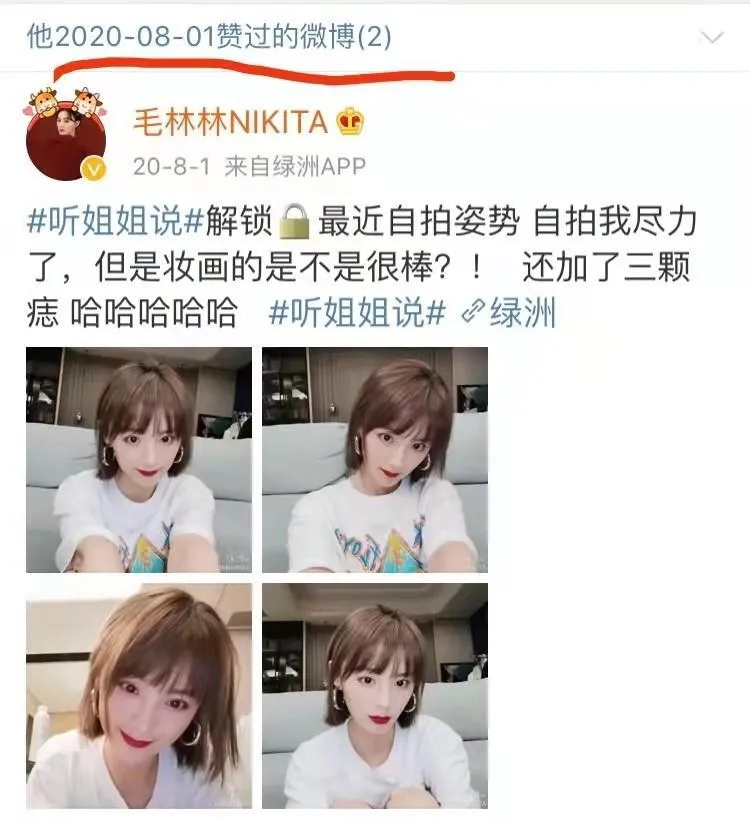750x820 pixels.
Task: View the second selfie photo
Action: click(x=375, y=460)
